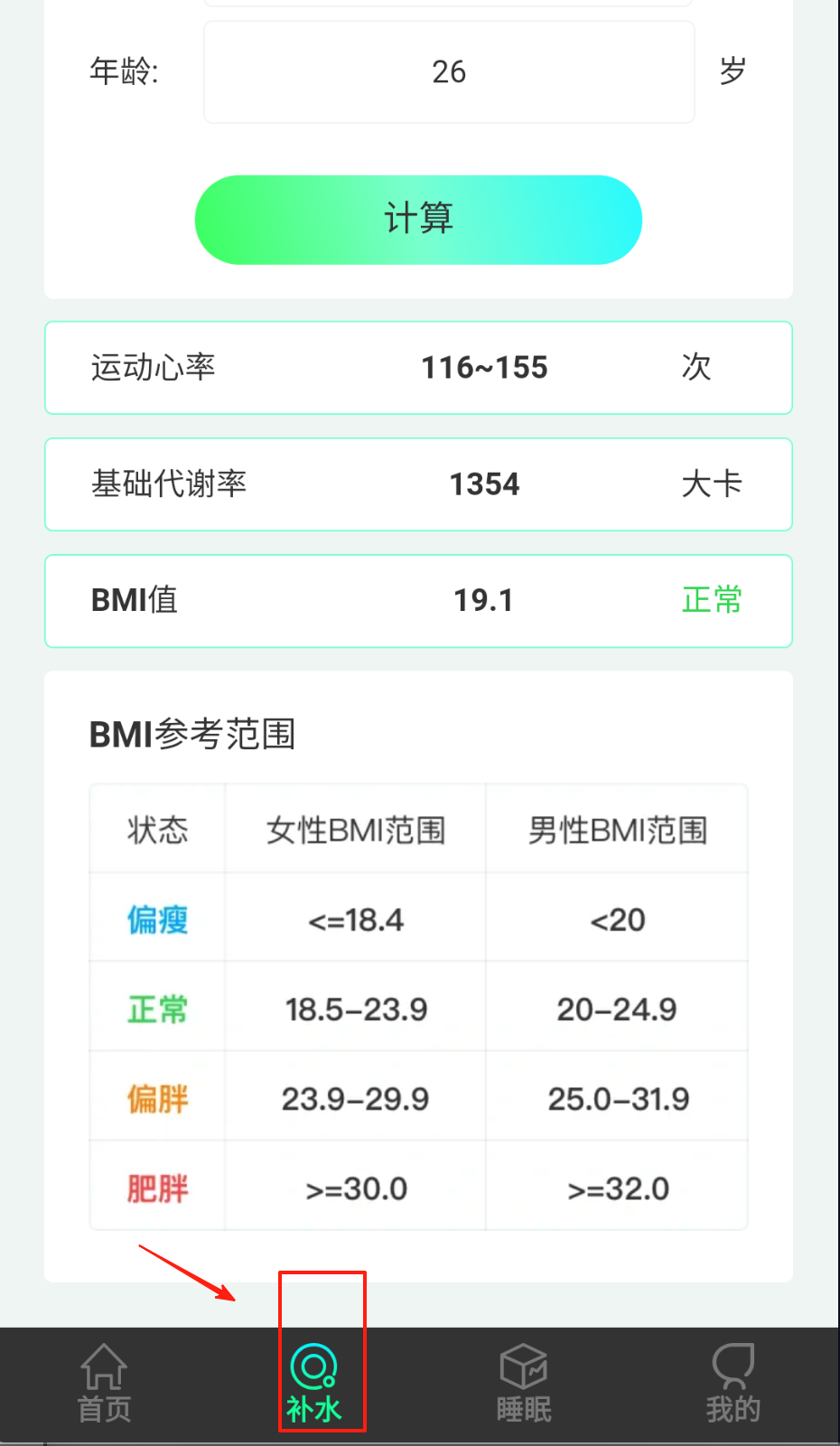The image size is (840, 1446).
Task: Edit the age field showing 26
Action: [x=449, y=72]
